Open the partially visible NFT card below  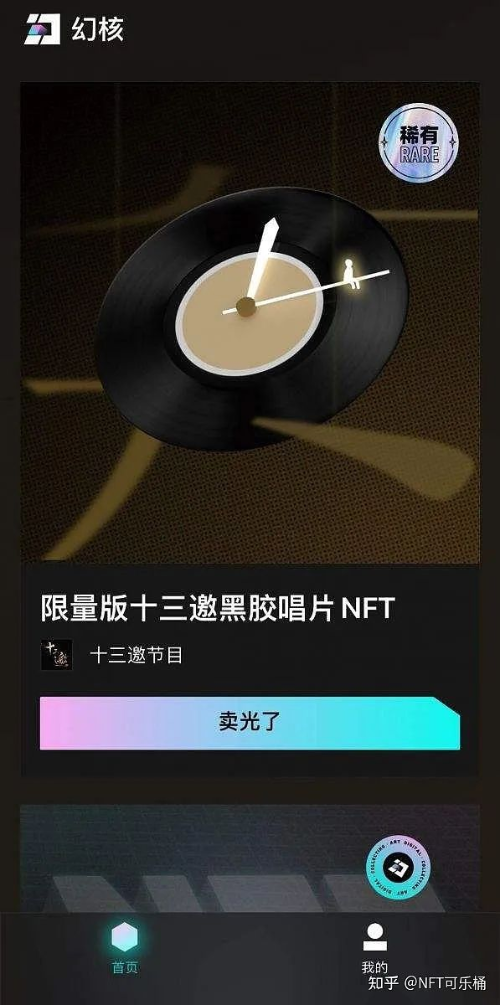click(250, 859)
